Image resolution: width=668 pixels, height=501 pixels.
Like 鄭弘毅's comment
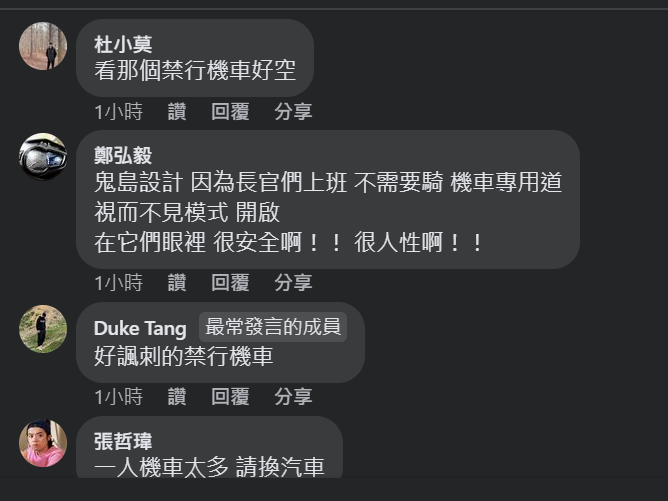click(177, 283)
